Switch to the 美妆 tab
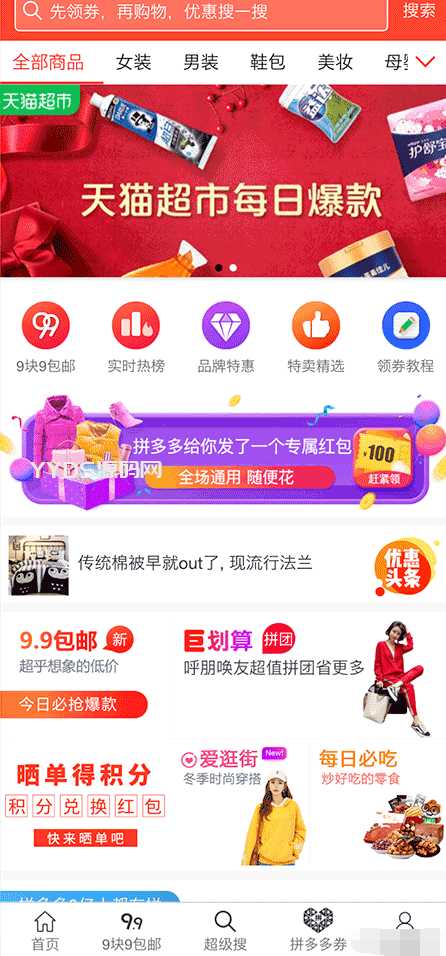 click(x=335, y=62)
